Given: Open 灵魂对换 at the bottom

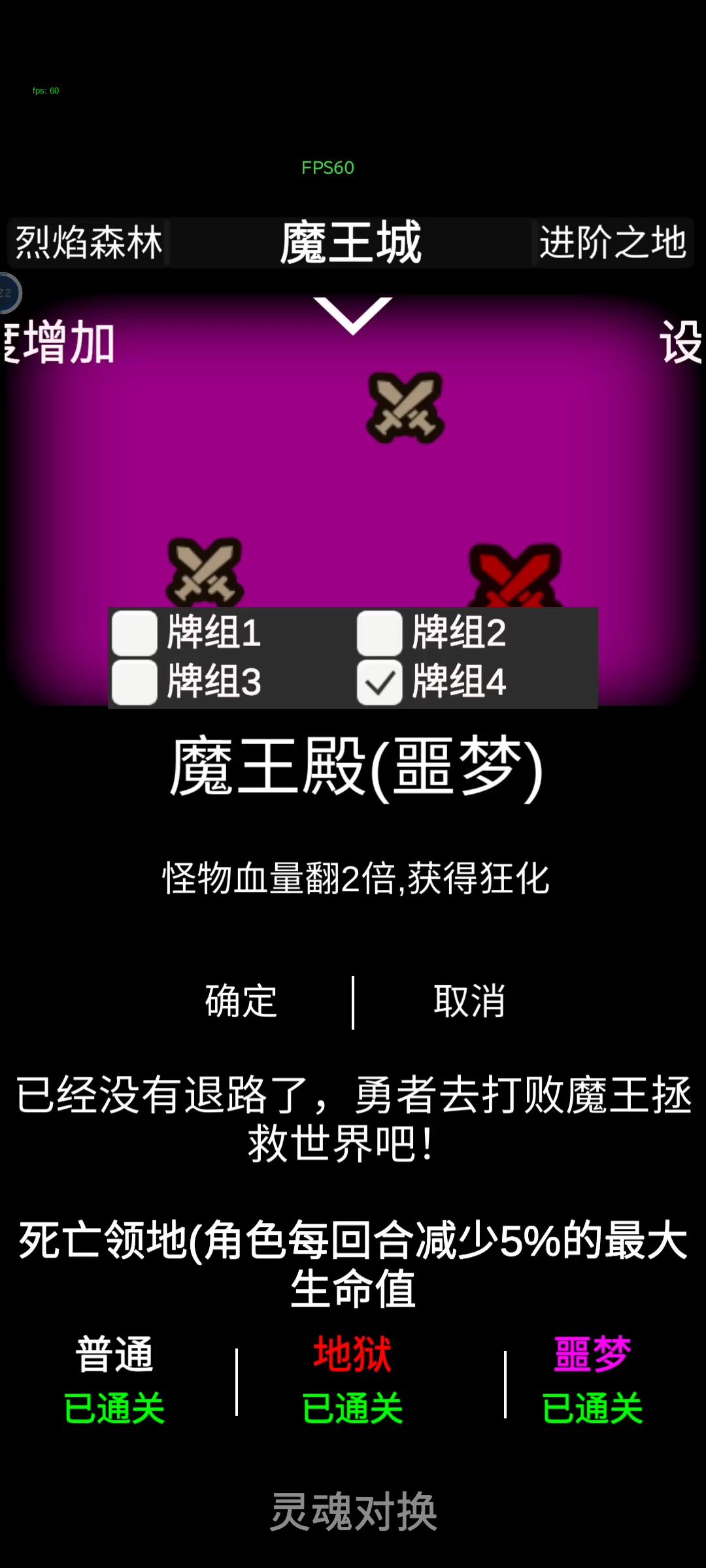Looking at the screenshot, I should click(x=353, y=1511).
